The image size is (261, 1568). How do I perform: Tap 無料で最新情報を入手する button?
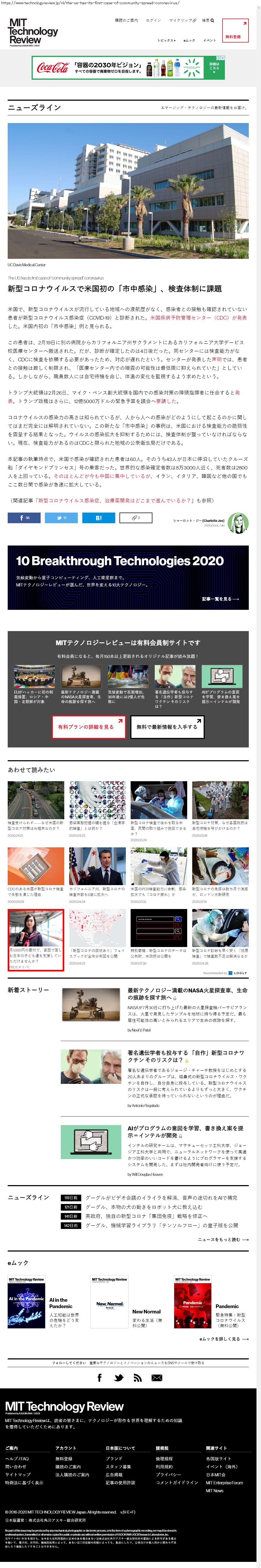pyautogui.click(x=167, y=727)
